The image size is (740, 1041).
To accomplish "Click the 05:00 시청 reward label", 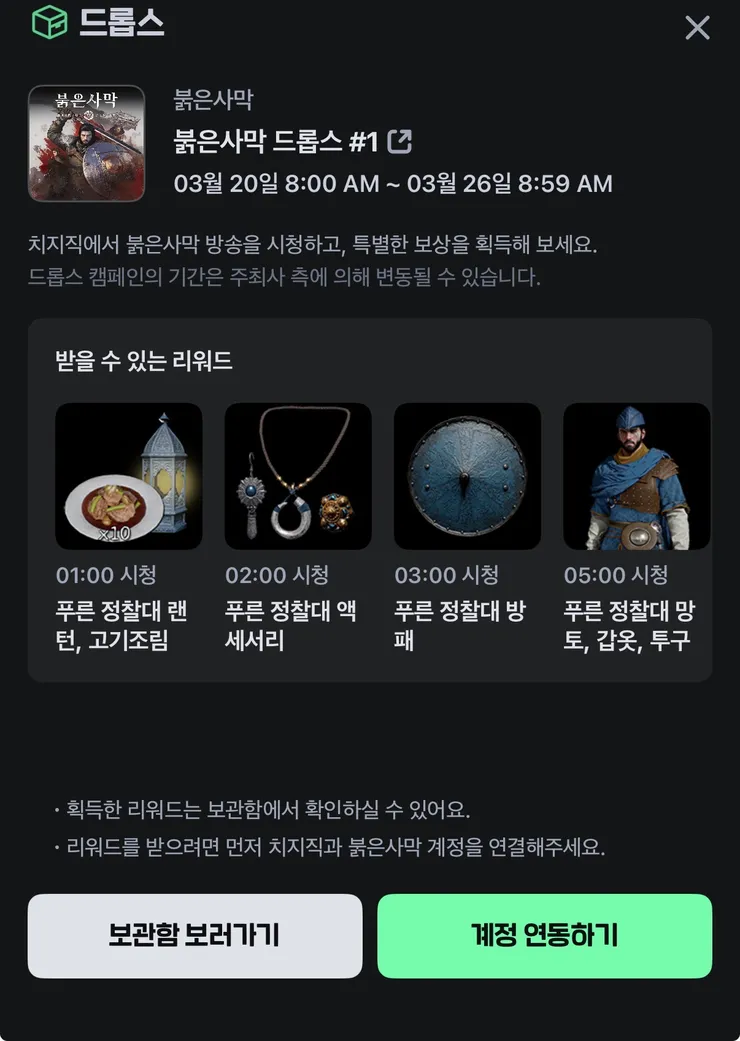I will 606,575.
